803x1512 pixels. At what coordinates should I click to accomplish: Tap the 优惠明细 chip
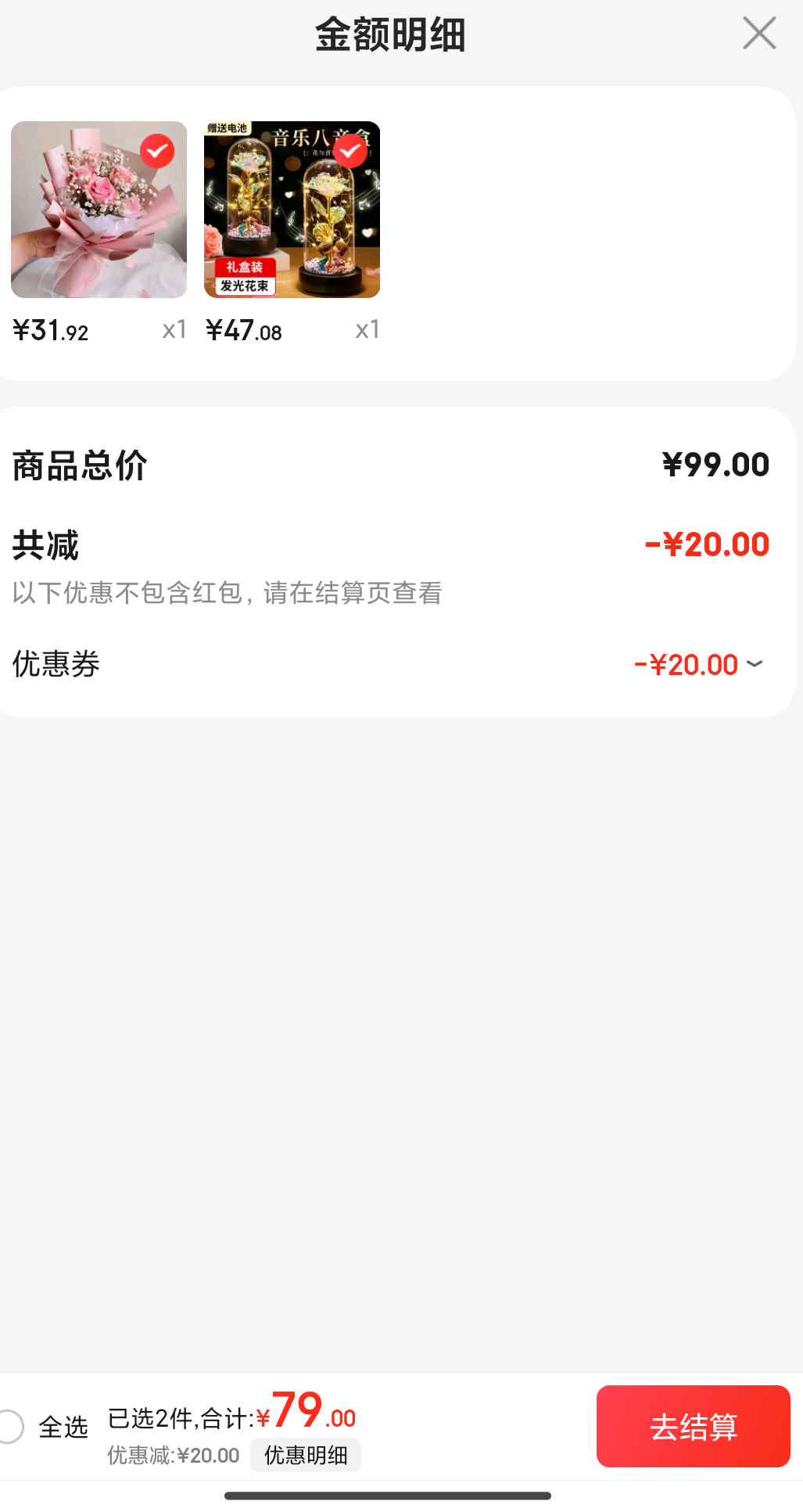(306, 1455)
